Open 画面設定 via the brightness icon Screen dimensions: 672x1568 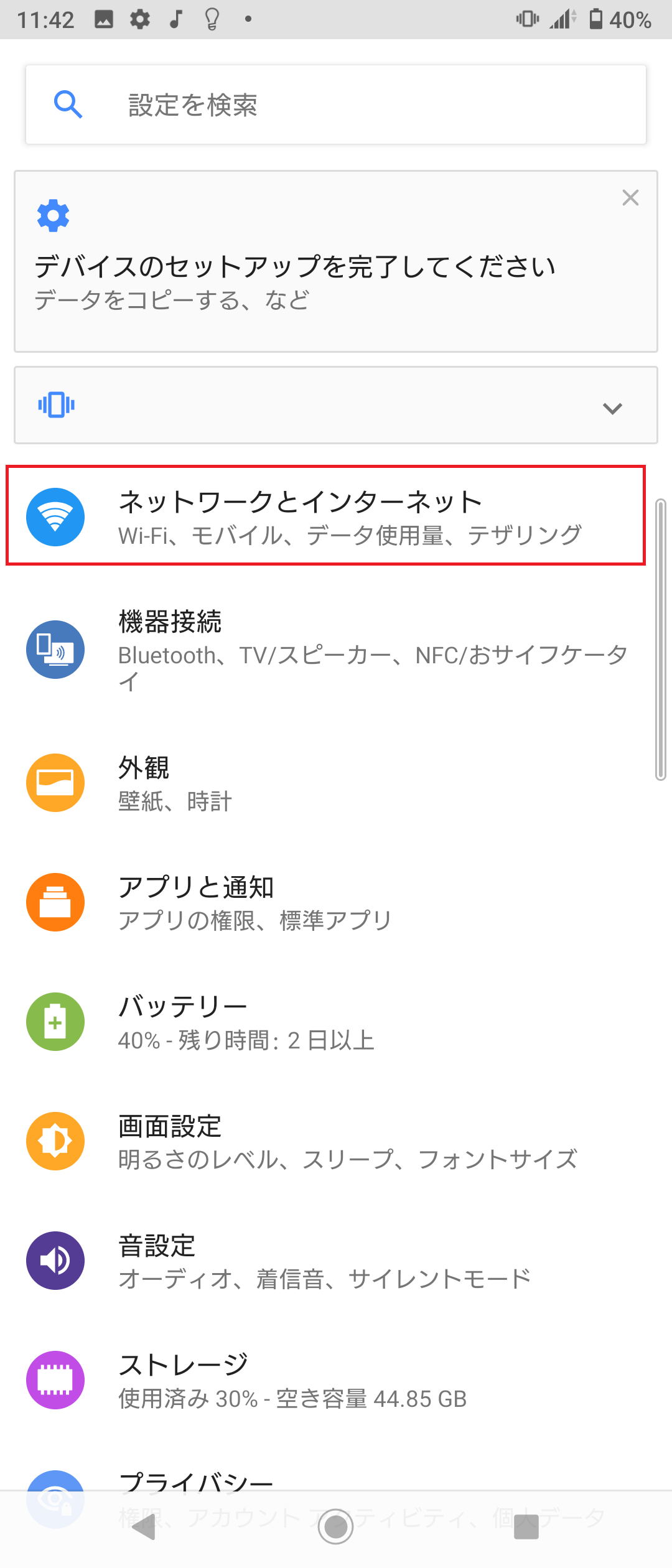[55, 1141]
